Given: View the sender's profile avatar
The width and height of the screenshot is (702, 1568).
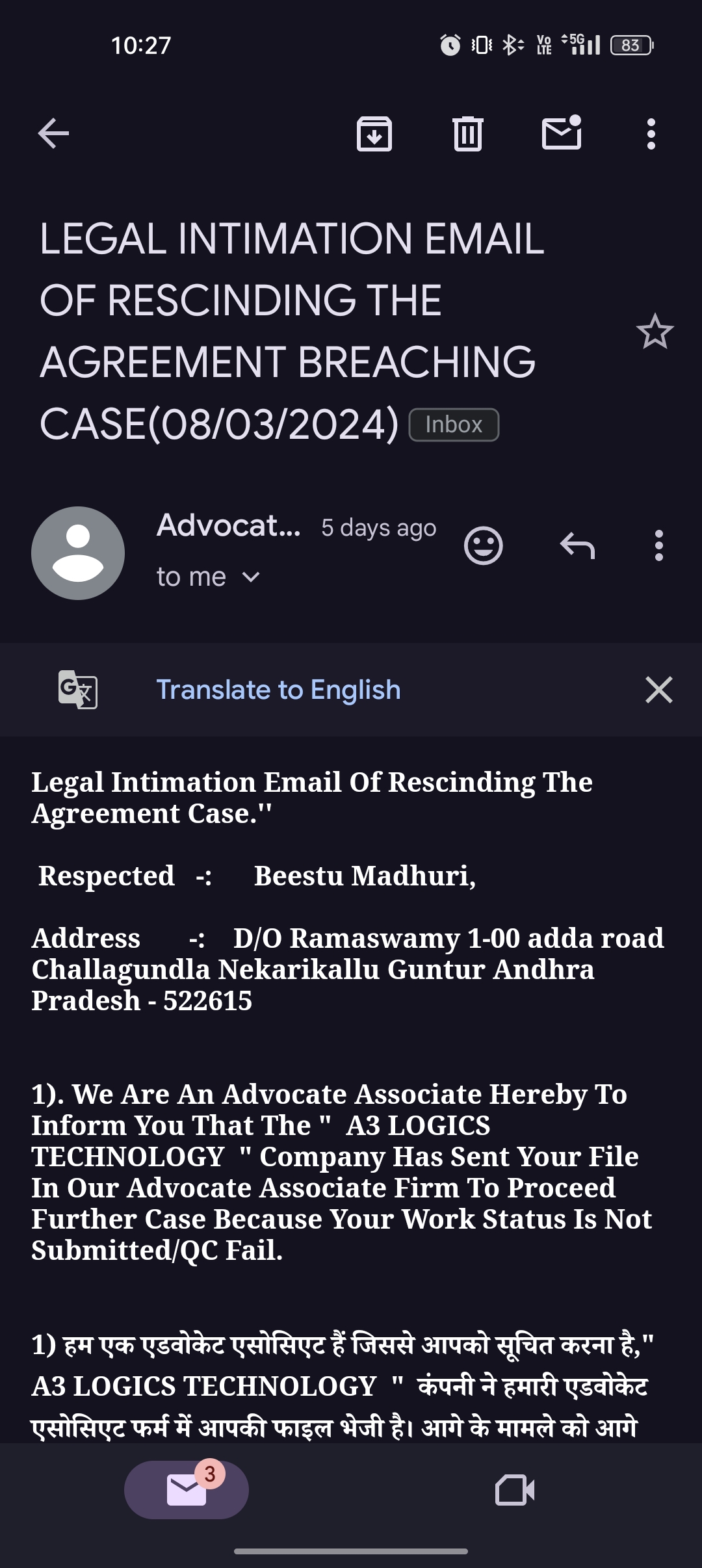Looking at the screenshot, I should tap(78, 553).
